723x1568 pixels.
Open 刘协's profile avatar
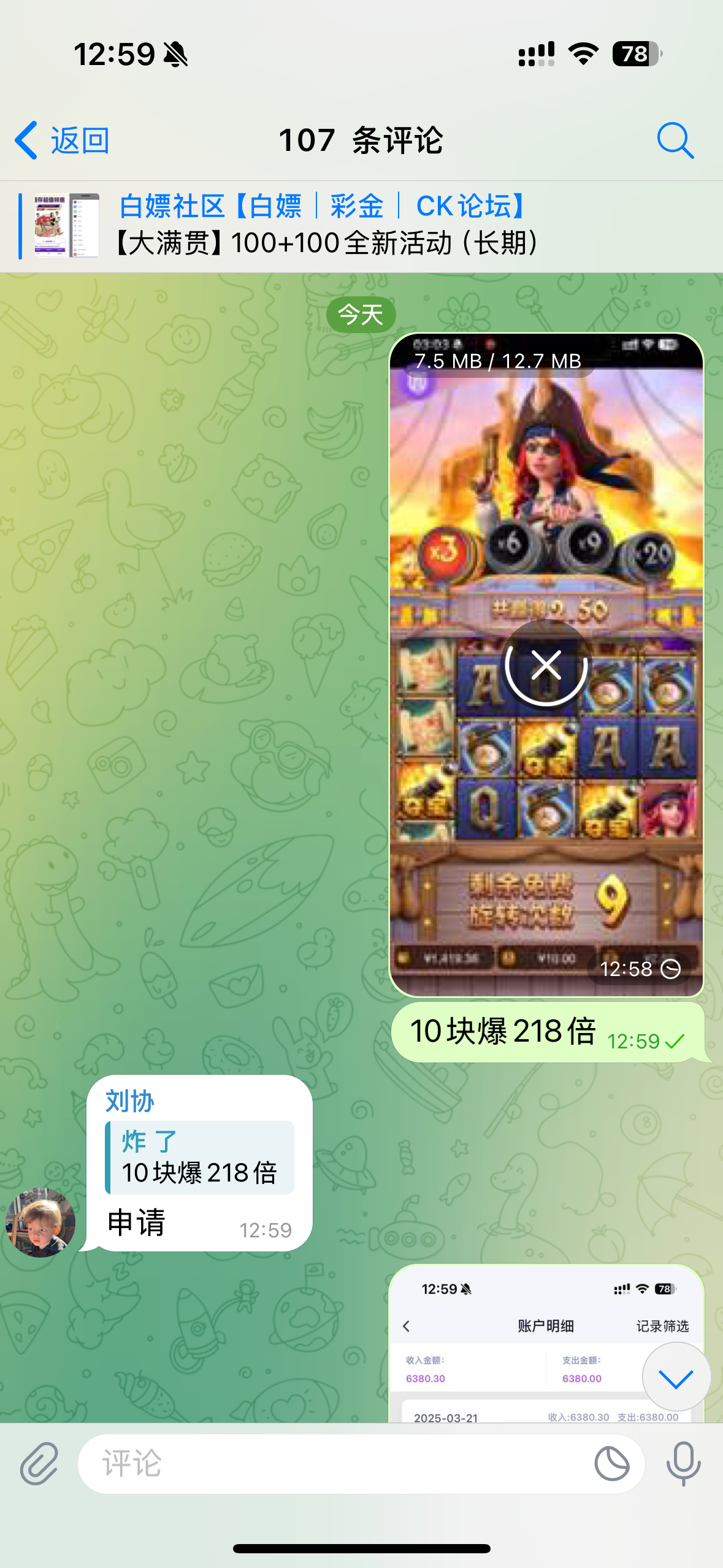(40, 1223)
